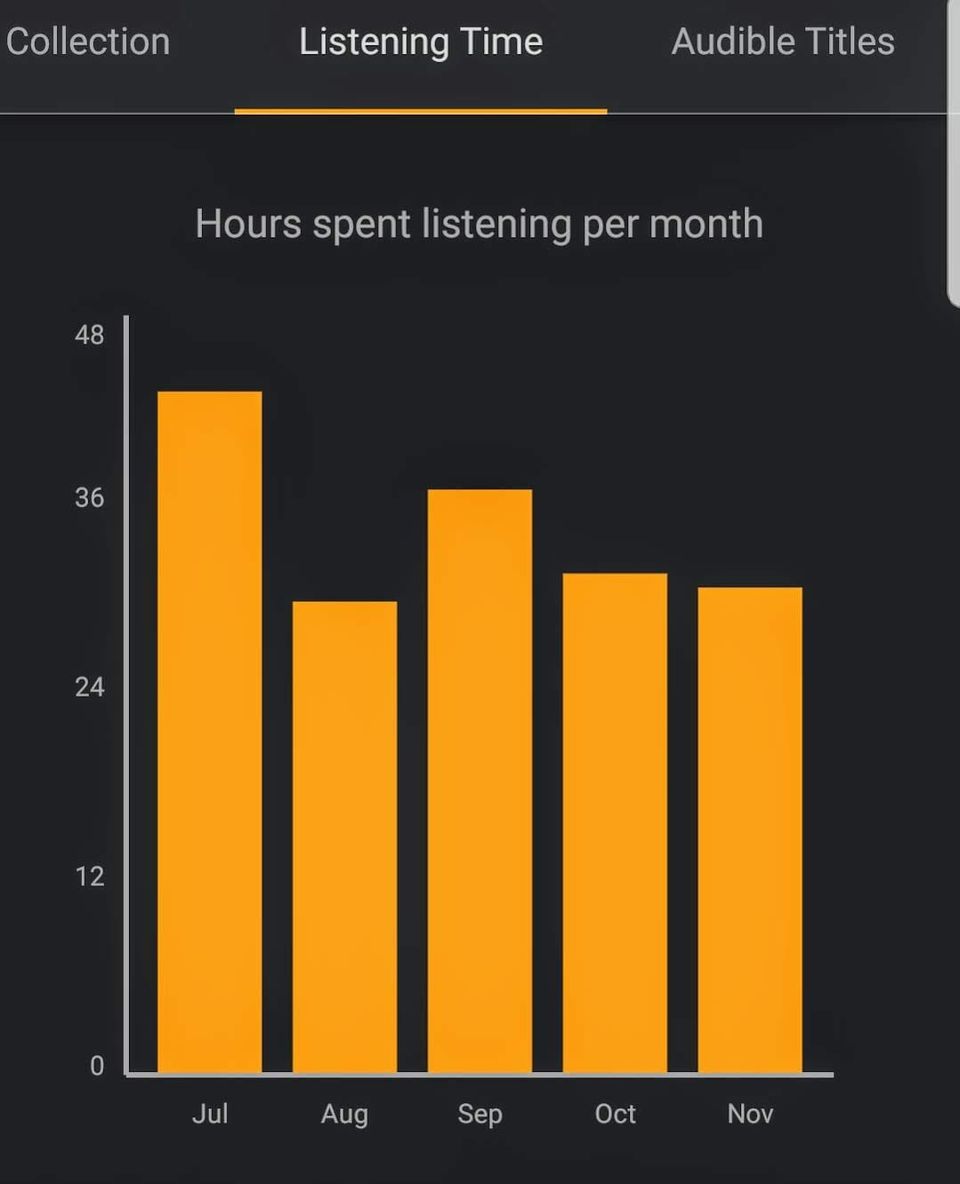Switch to the Collection tab
Viewport: 960px width, 1184px height.
pyautogui.click(x=88, y=42)
